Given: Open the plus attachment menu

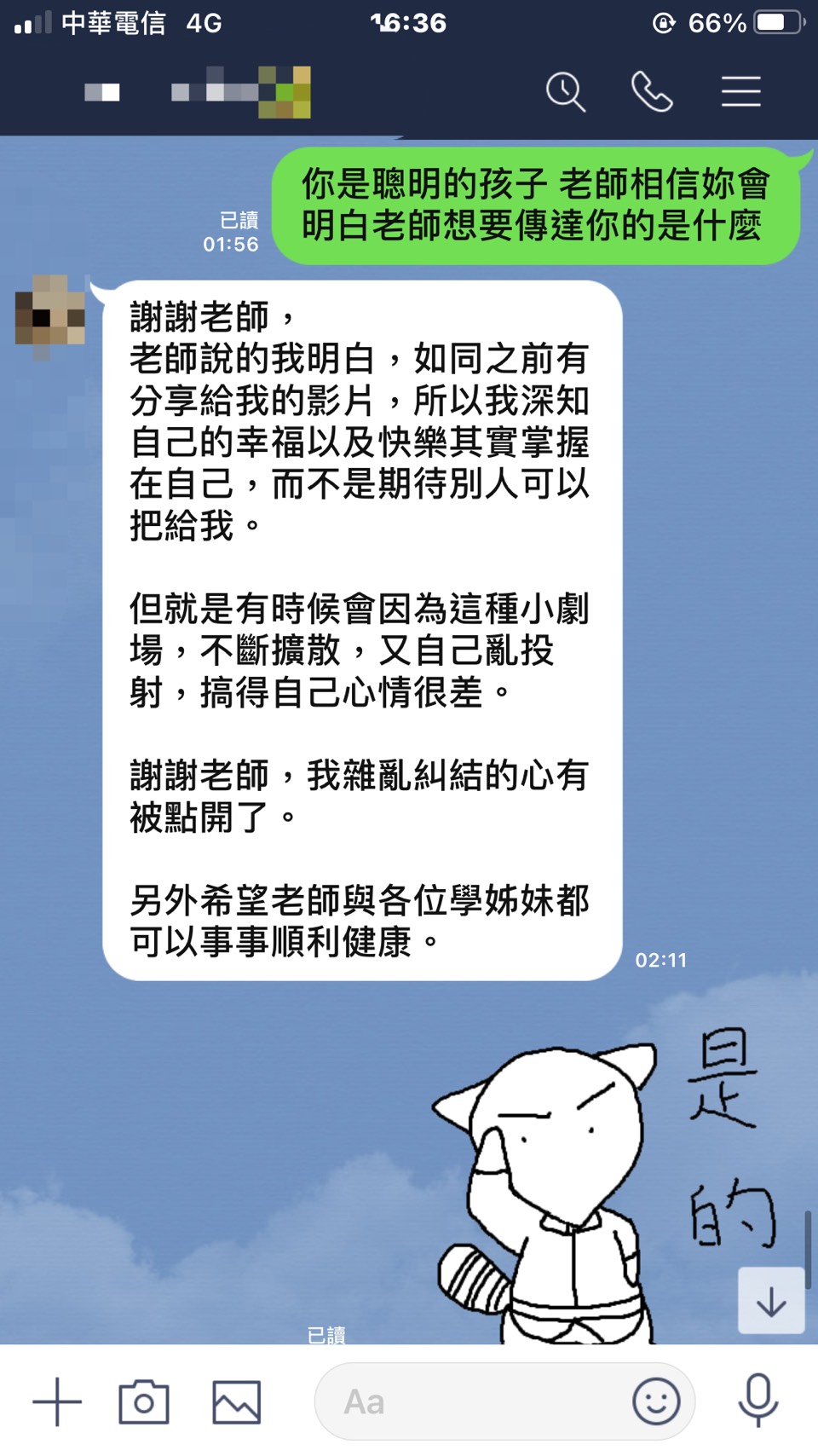Looking at the screenshot, I should point(57,1401).
